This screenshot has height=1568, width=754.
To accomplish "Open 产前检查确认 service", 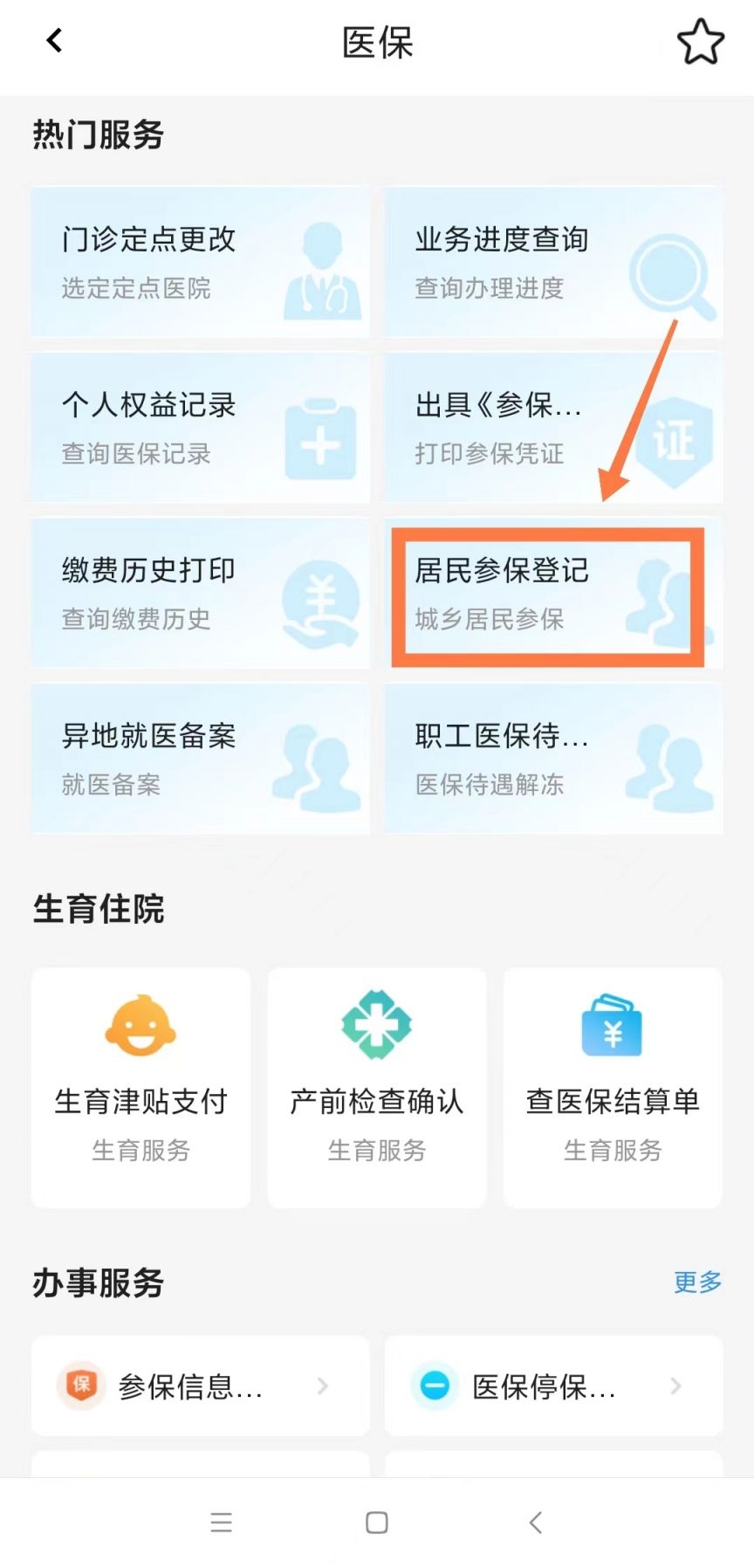I will pos(376,1087).
